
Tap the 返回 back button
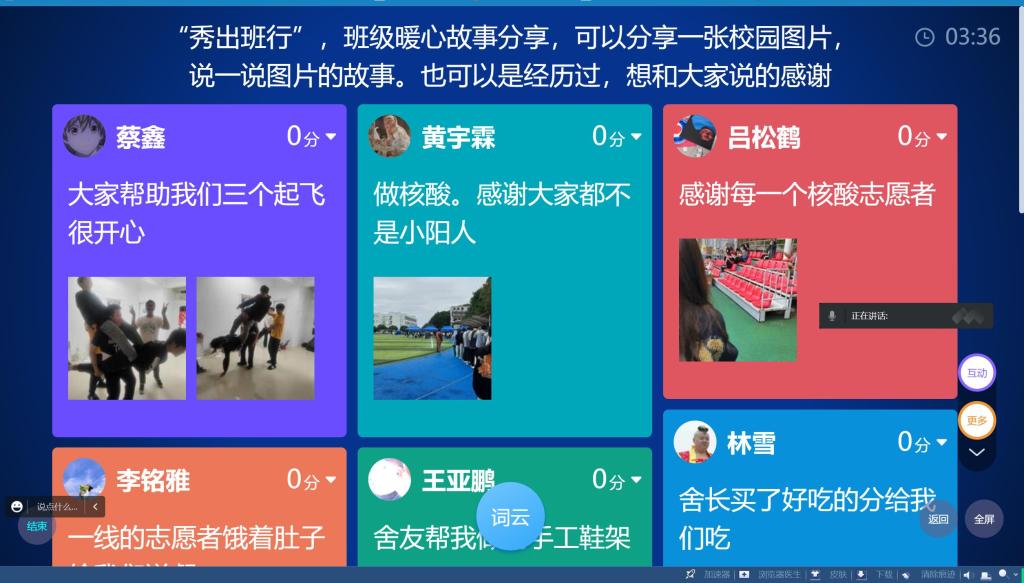pos(938,519)
